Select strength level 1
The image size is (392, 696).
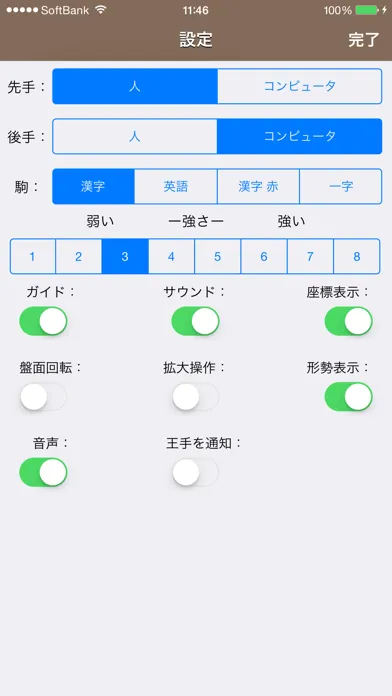point(33,256)
